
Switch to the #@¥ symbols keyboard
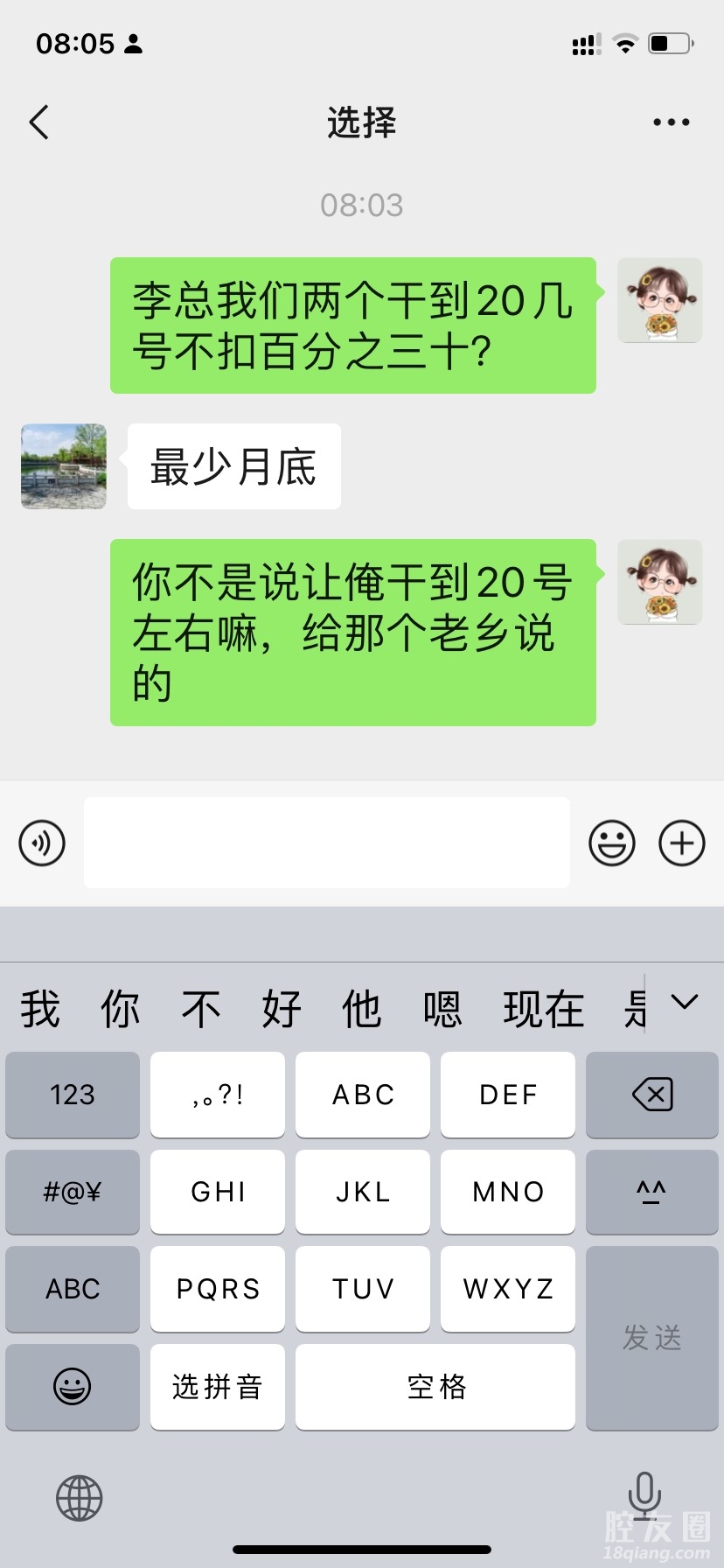click(73, 1191)
